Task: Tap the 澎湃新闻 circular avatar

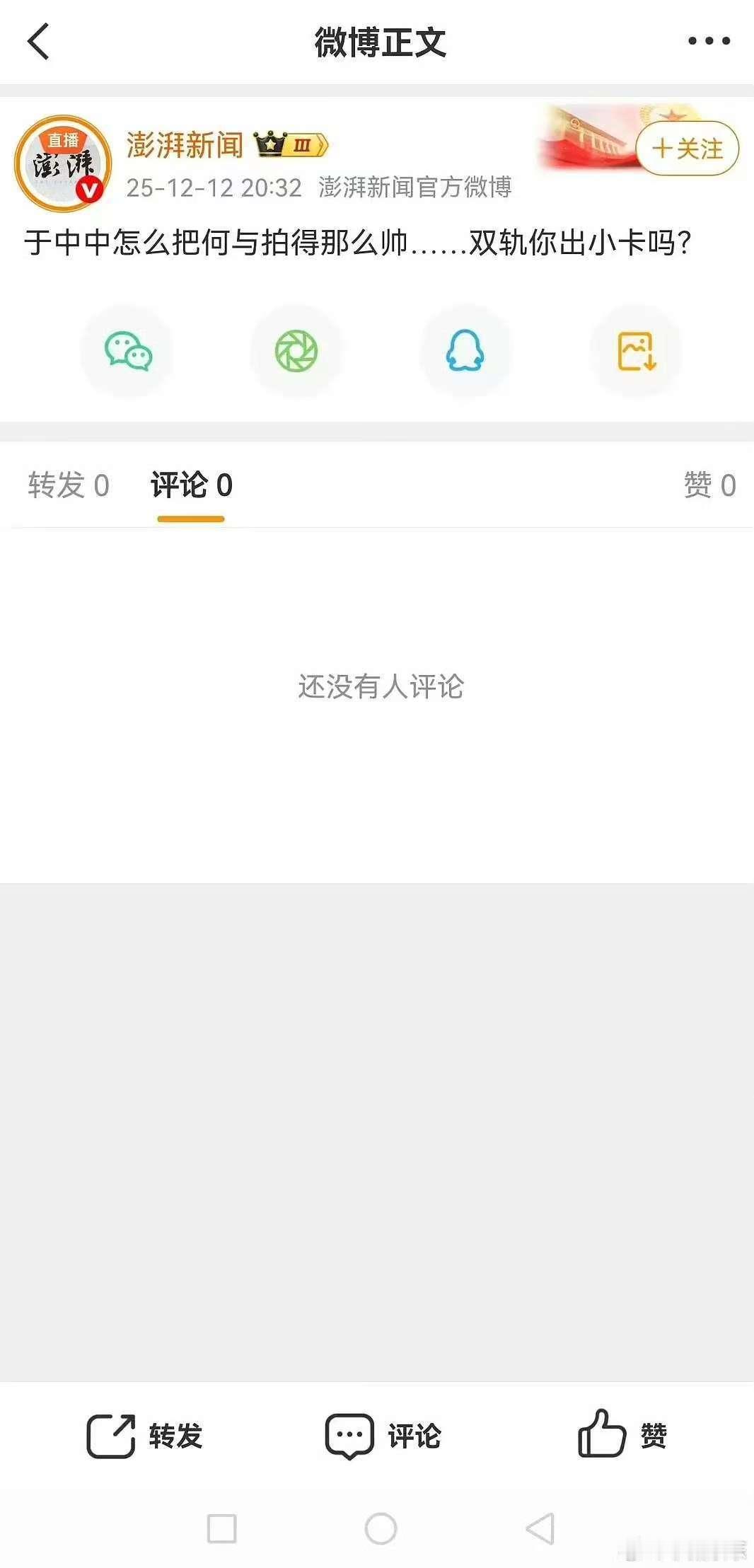Action: pyautogui.click(x=62, y=161)
